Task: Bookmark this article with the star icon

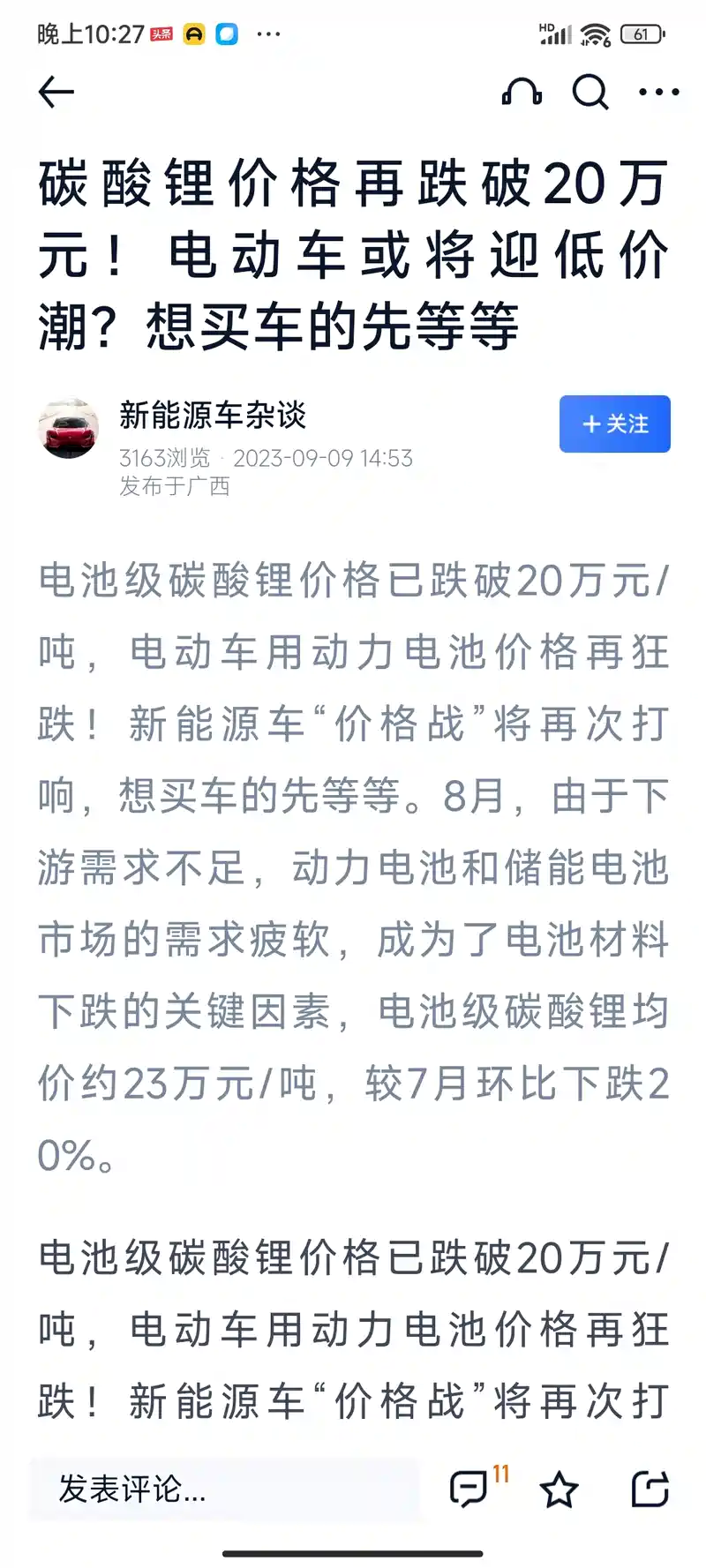Action: click(559, 1490)
